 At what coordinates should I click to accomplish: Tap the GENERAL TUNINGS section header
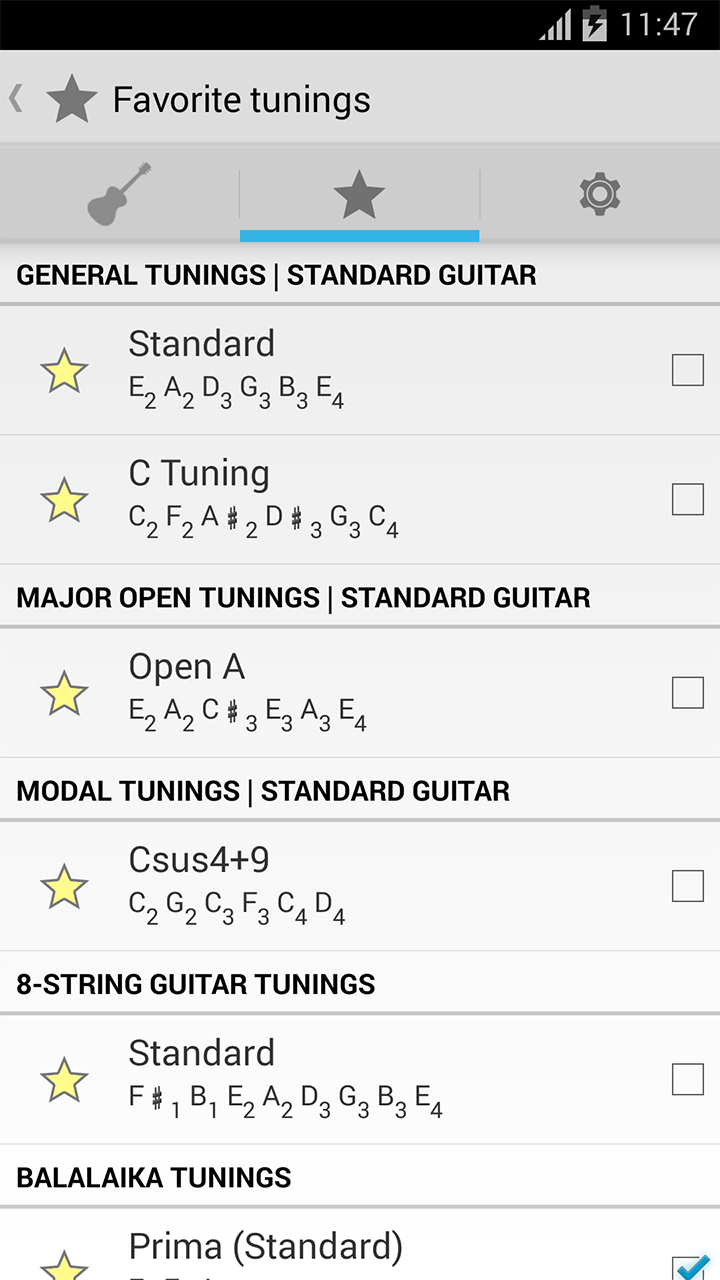click(x=360, y=274)
